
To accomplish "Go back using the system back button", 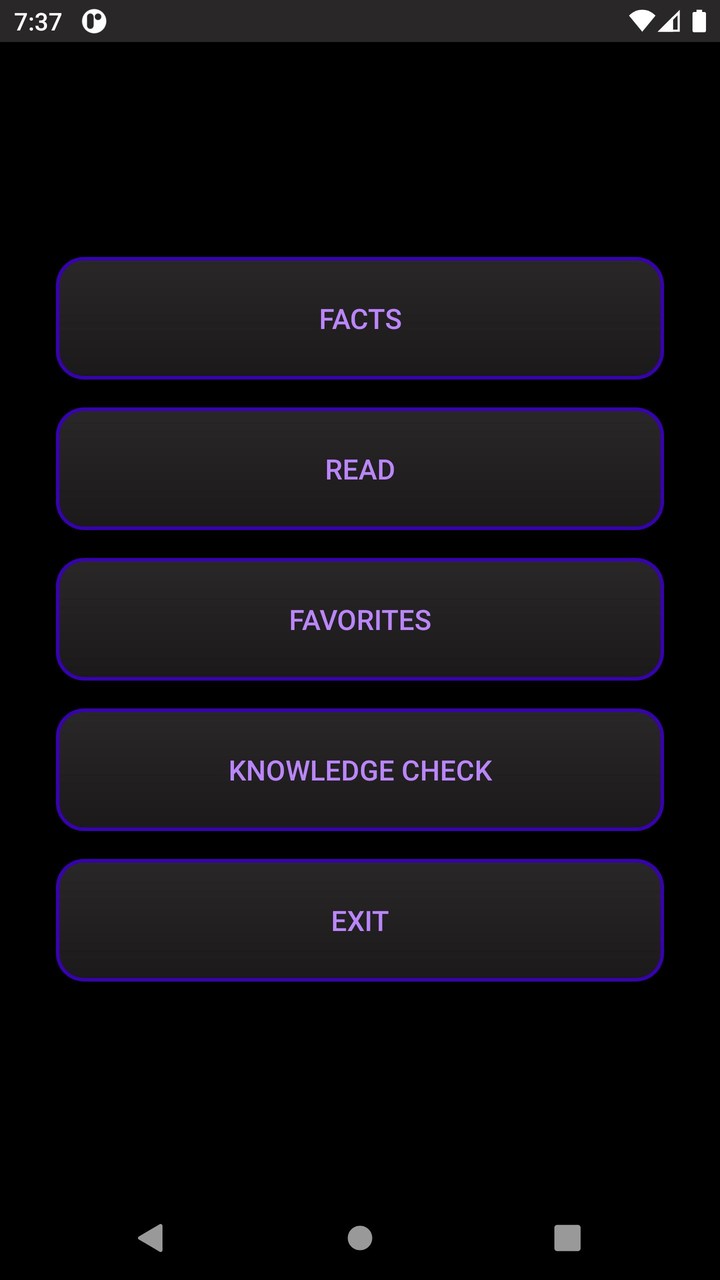I will (151, 1238).
